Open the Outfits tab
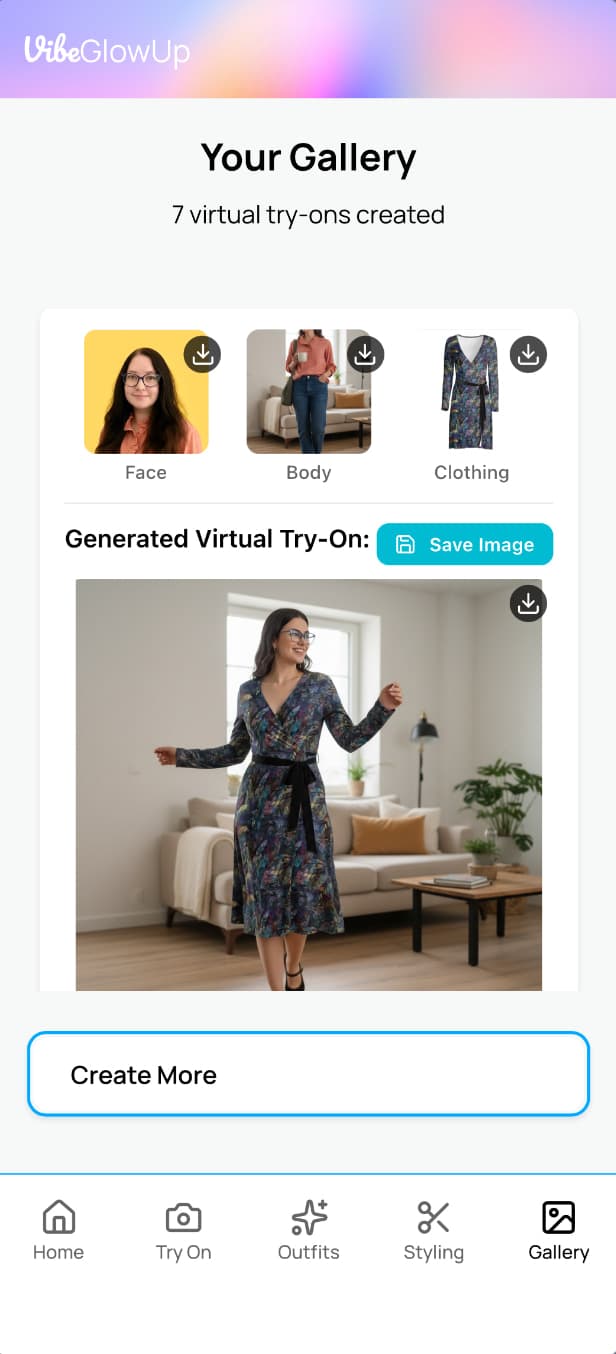Image resolution: width=616 pixels, height=1354 pixels. pyautogui.click(x=308, y=1231)
